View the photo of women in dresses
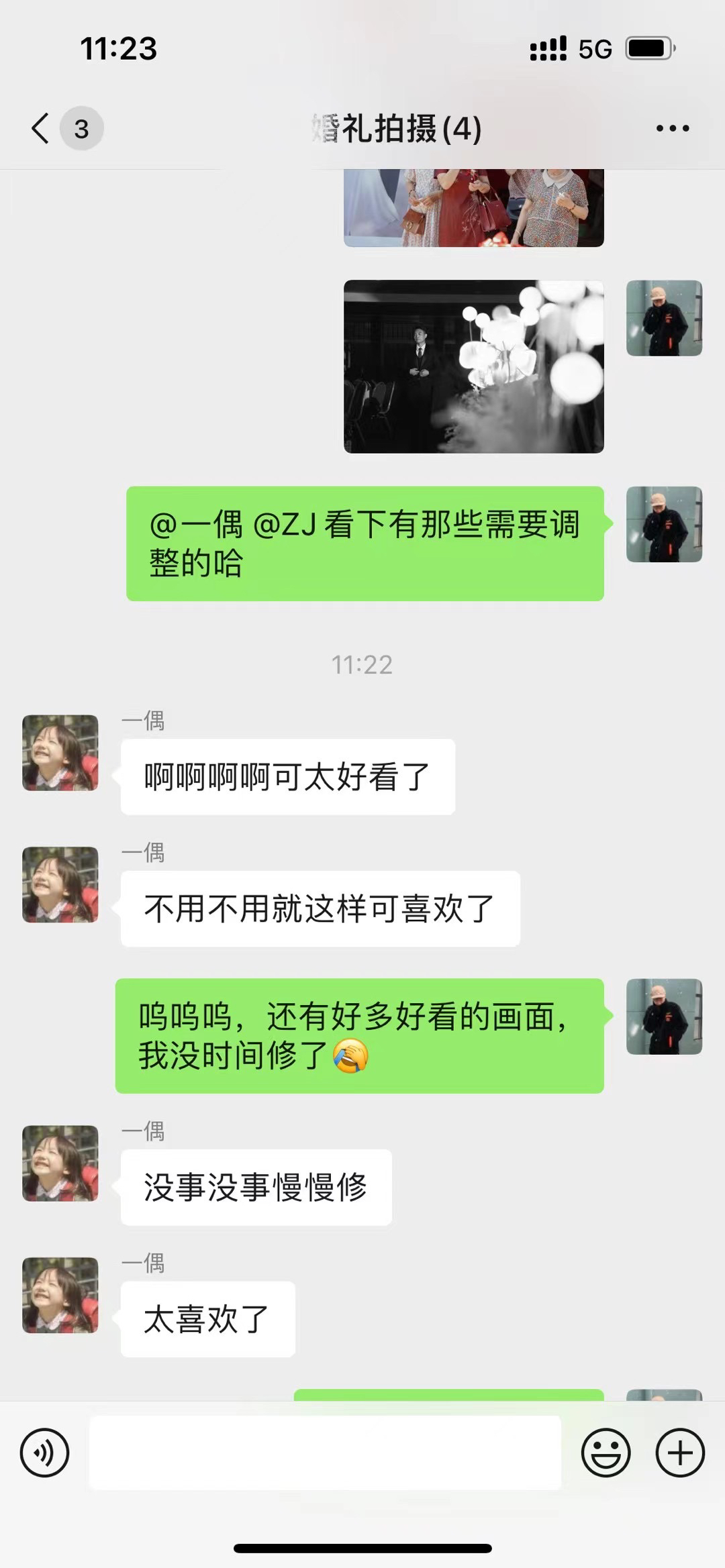Viewport: 725px width, 1568px height. [x=474, y=208]
